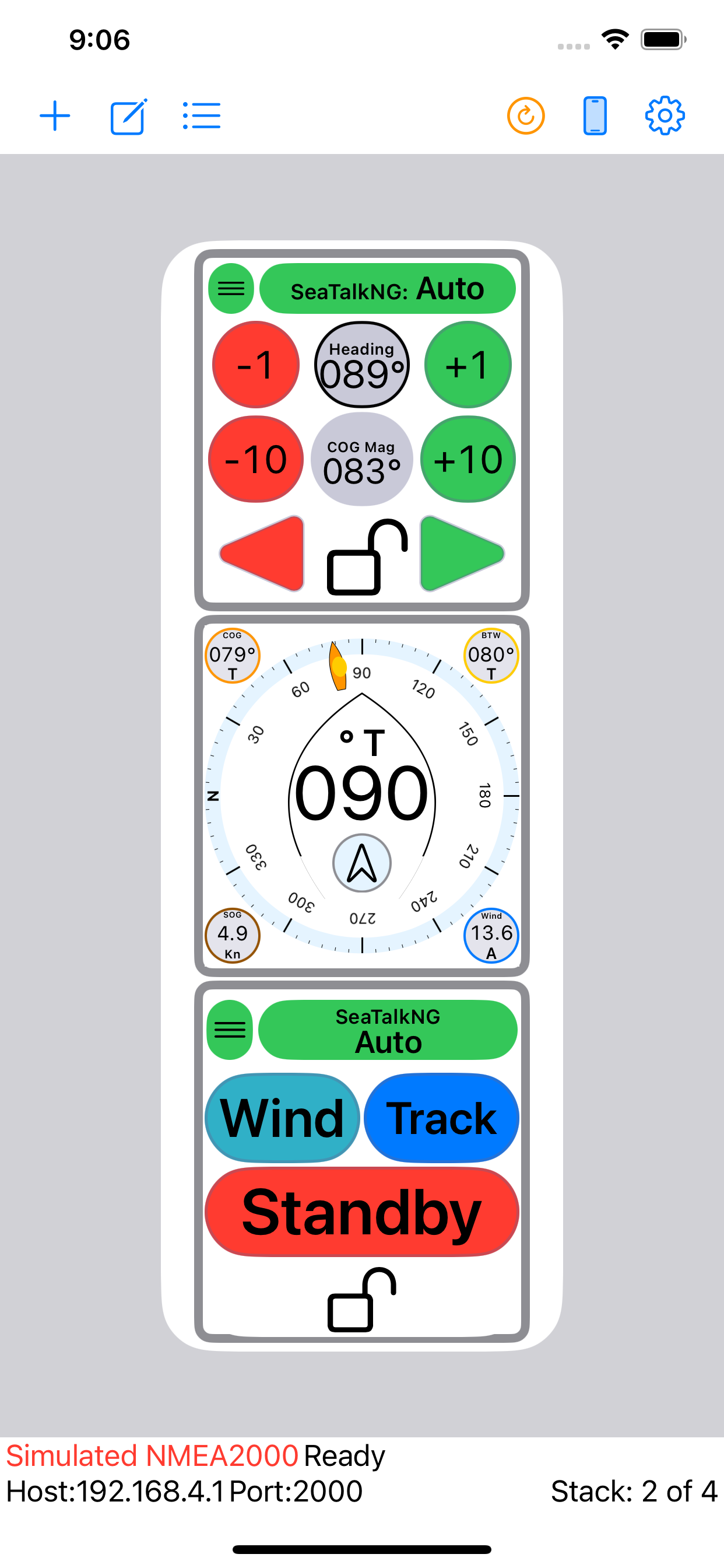Tap the orange refresh circle icon

click(526, 116)
